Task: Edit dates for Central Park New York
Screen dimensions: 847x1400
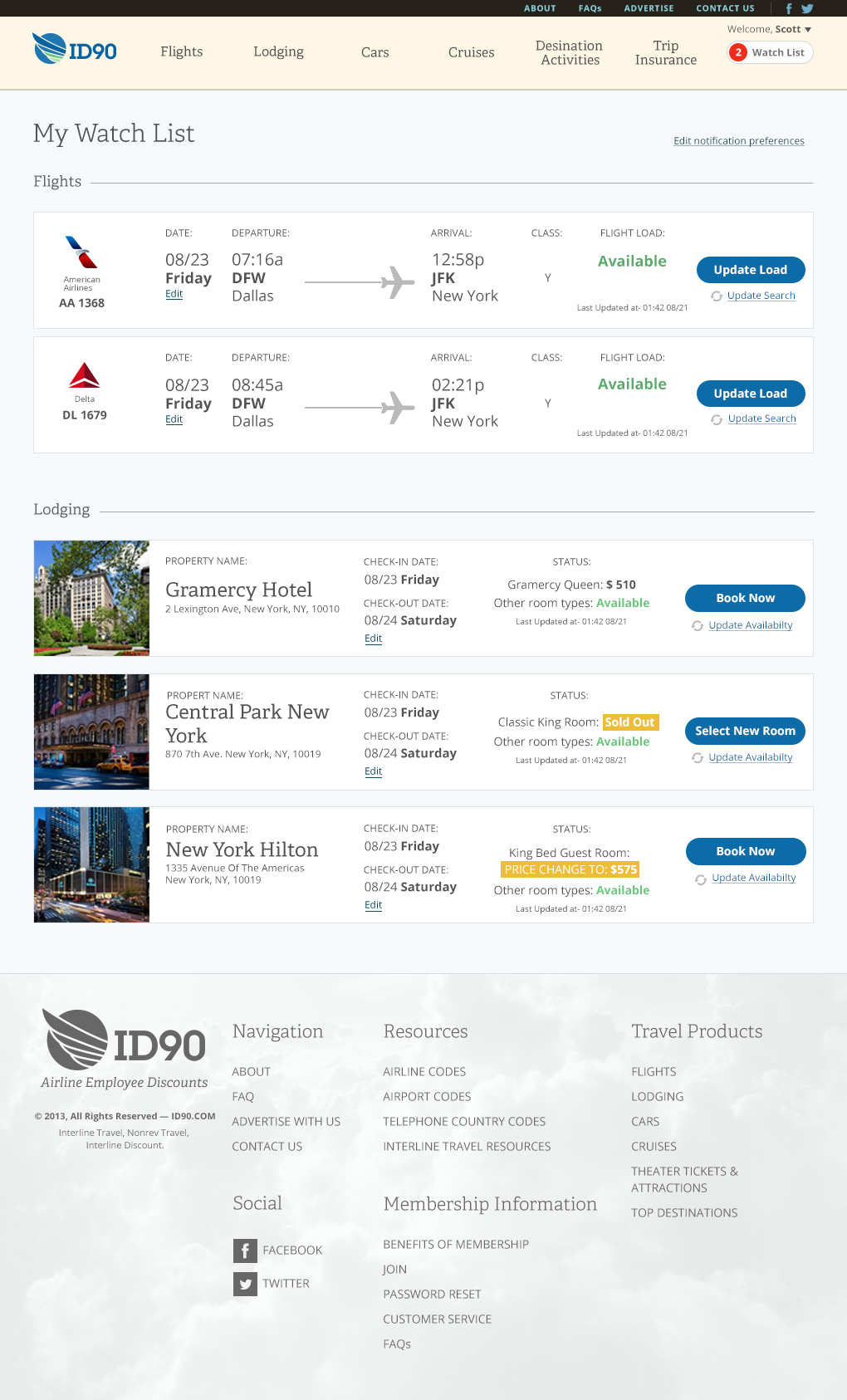Action: pos(373,771)
